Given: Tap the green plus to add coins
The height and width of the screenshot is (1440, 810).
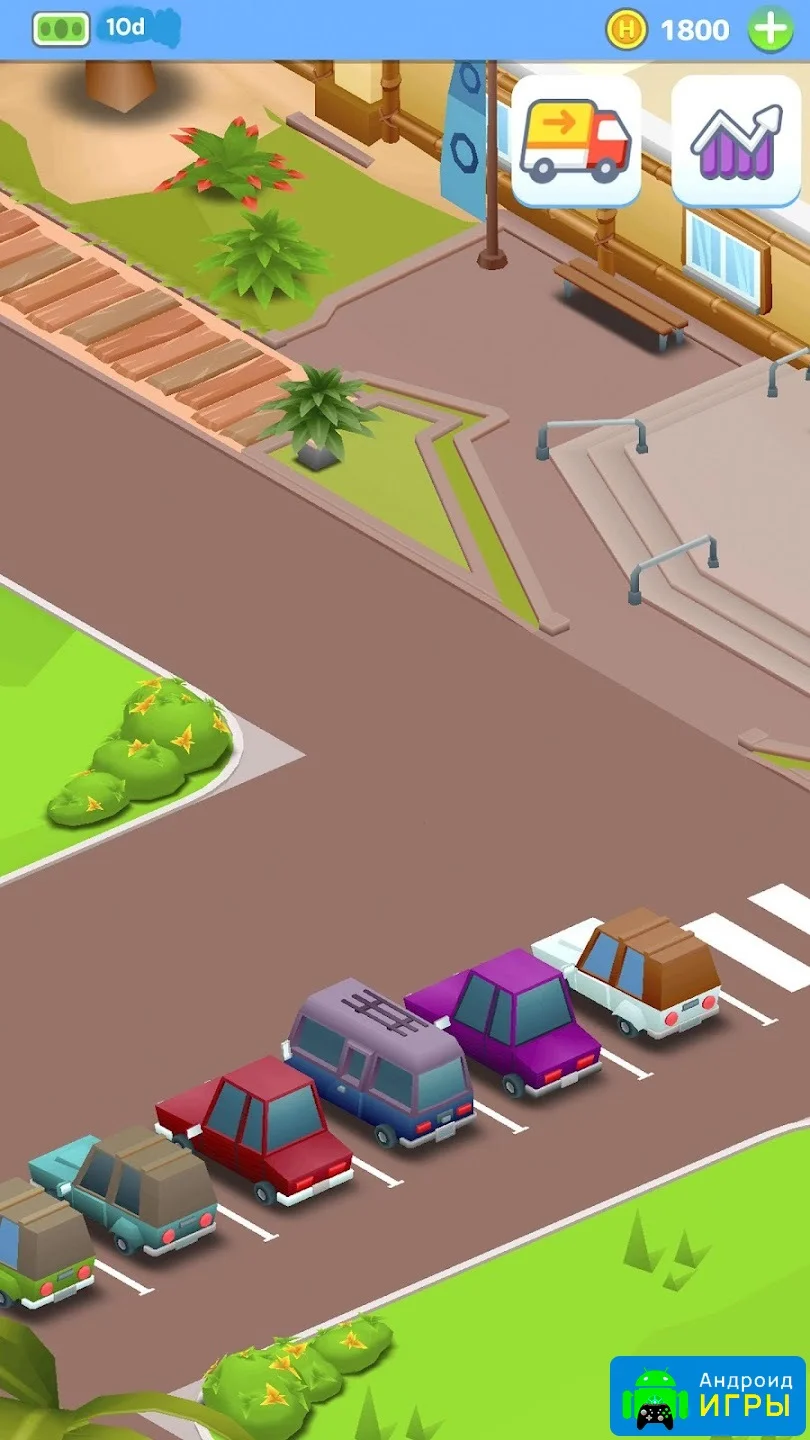Looking at the screenshot, I should (771, 30).
